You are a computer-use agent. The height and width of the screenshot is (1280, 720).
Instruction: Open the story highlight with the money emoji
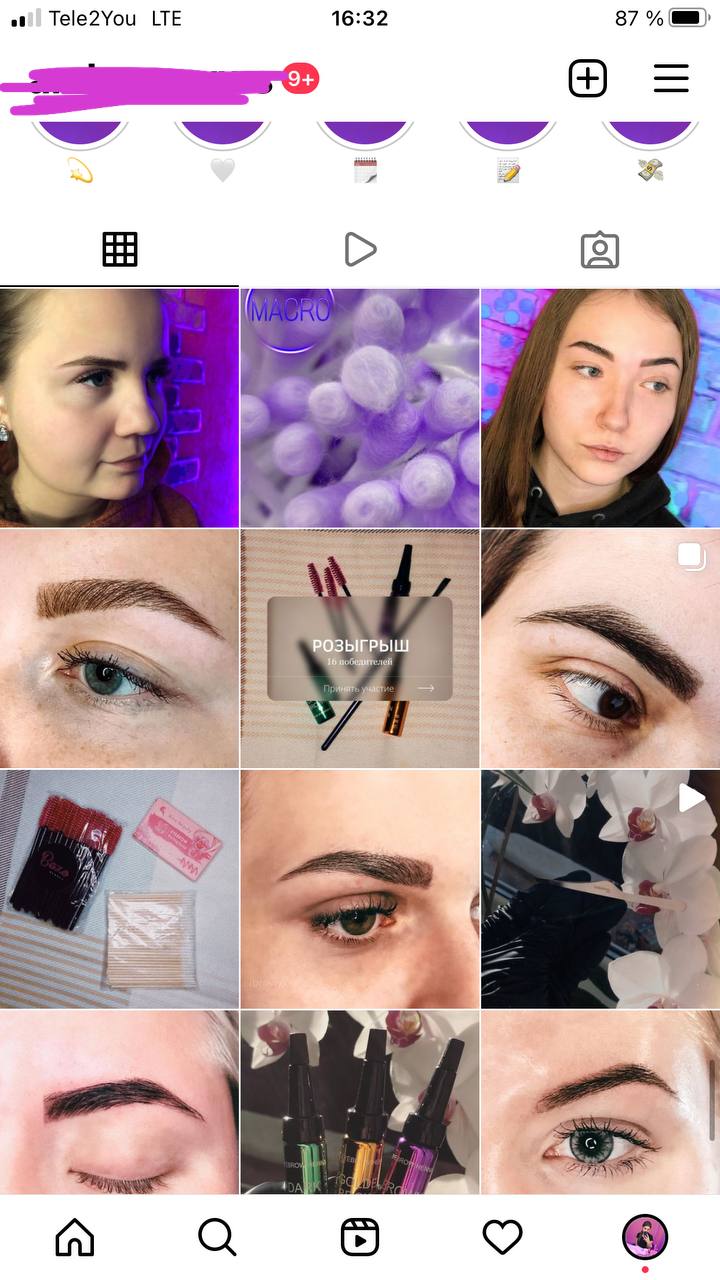click(652, 150)
